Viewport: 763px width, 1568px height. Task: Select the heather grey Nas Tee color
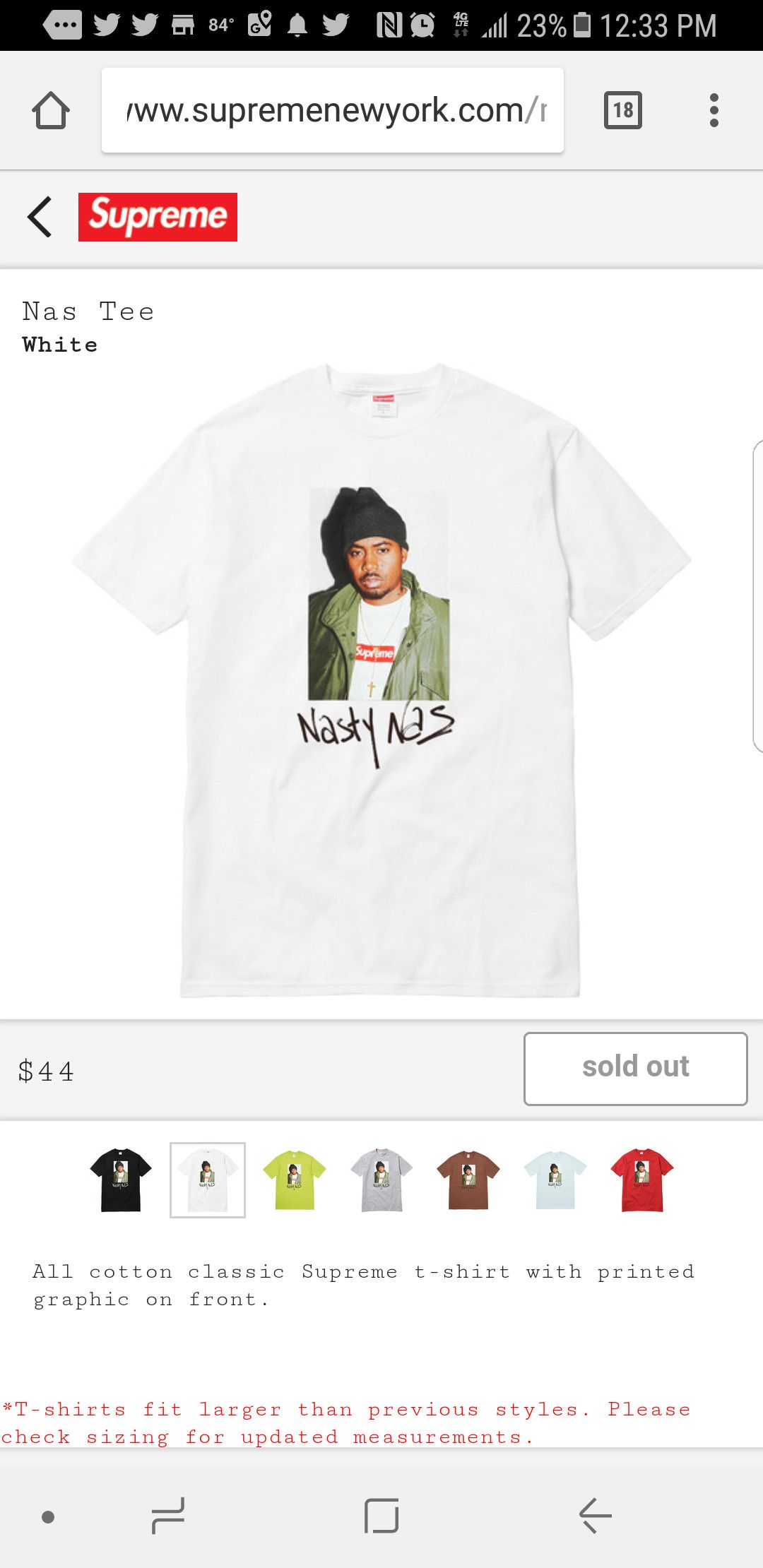(x=381, y=1180)
